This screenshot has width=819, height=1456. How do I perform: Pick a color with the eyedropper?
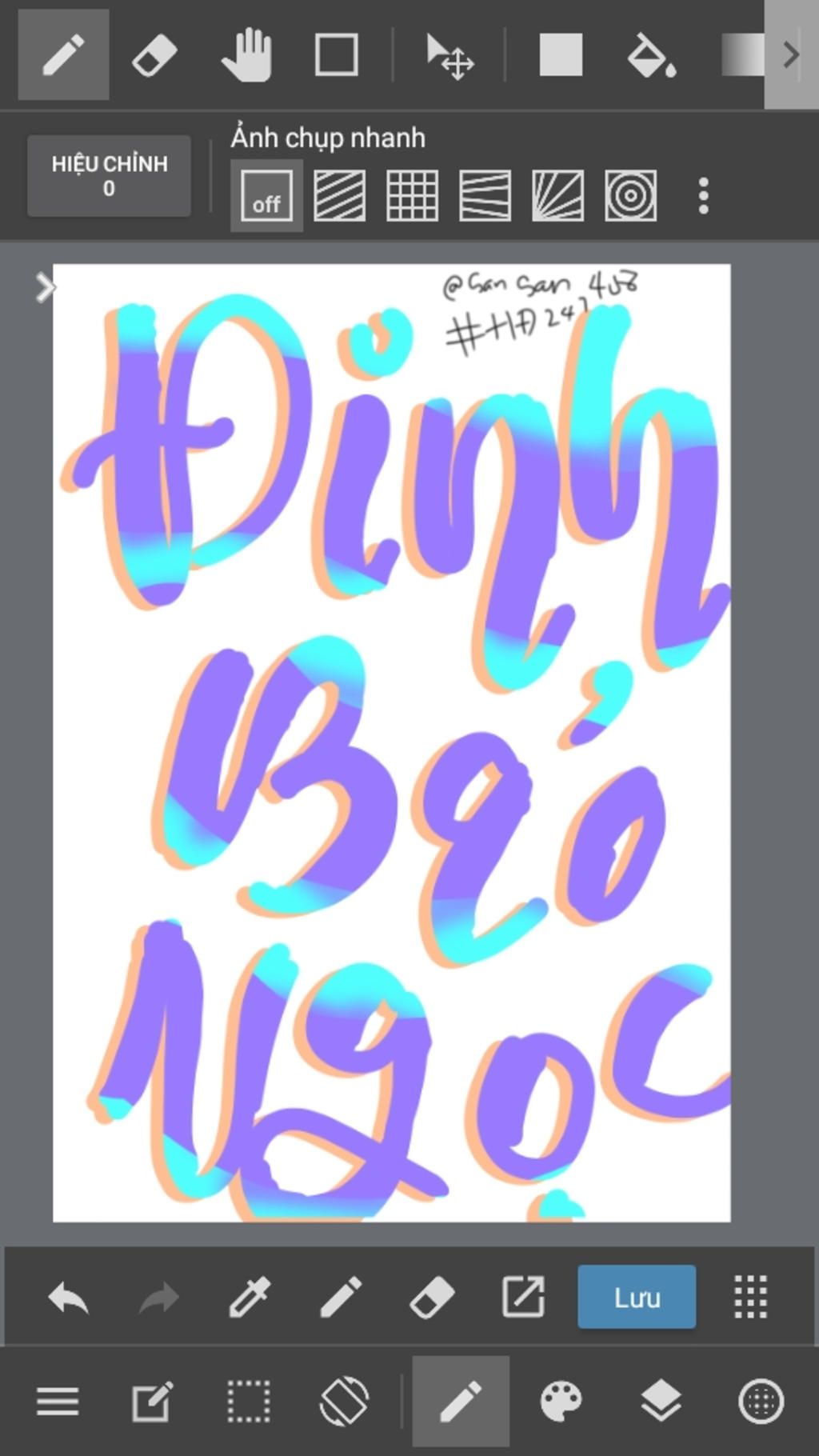pyautogui.click(x=250, y=1298)
